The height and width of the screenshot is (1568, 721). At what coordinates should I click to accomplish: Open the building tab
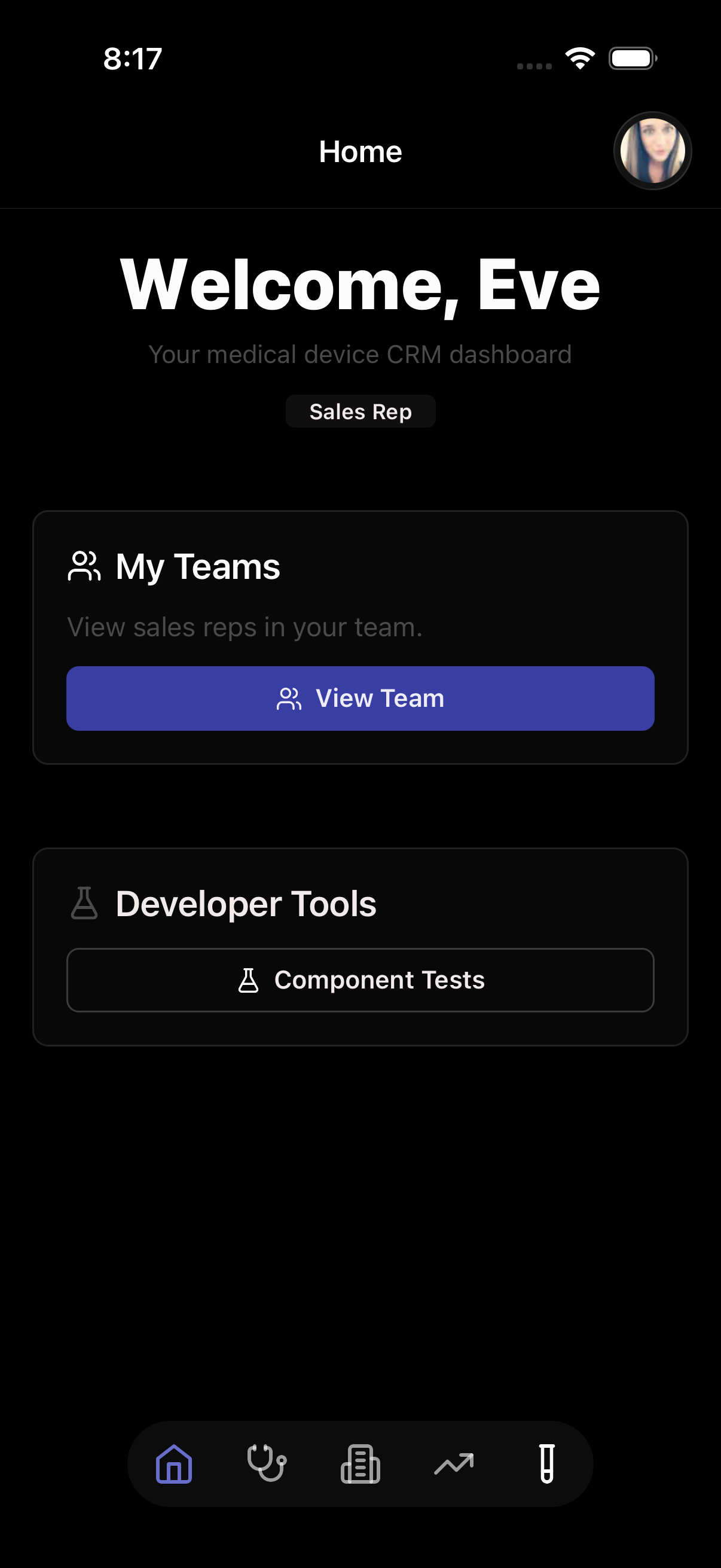(360, 1464)
